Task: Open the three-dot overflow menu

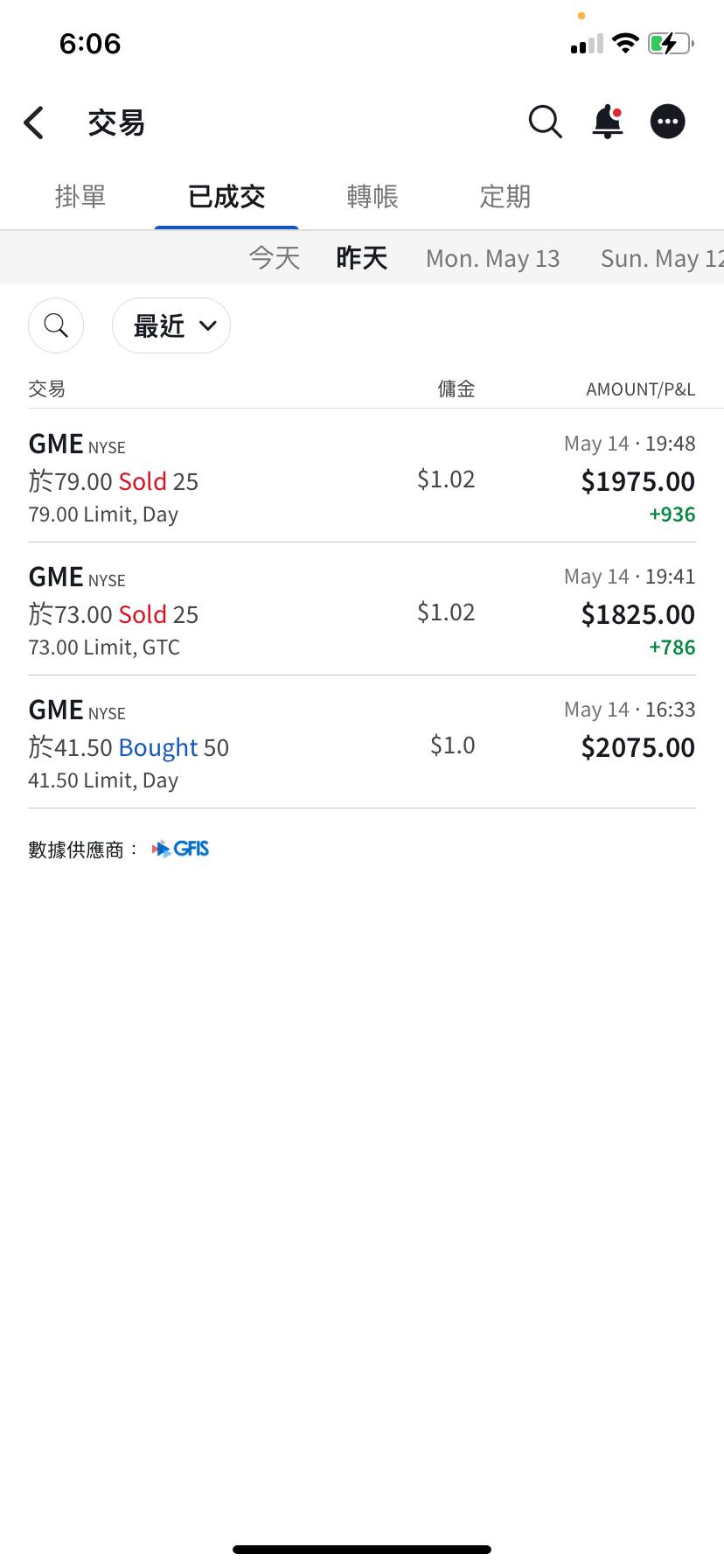Action: pos(668,122)
